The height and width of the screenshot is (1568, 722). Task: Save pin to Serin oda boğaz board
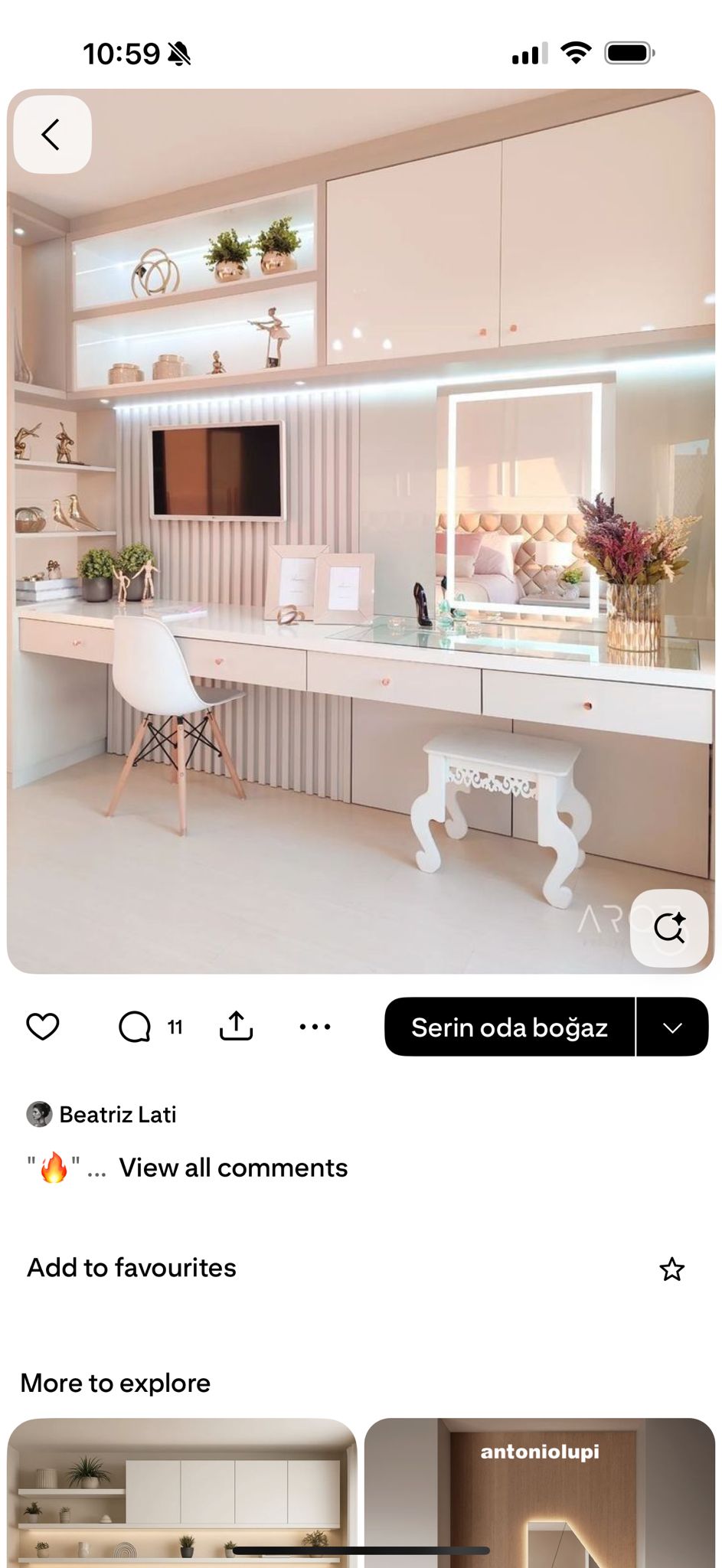point(509,1027)
